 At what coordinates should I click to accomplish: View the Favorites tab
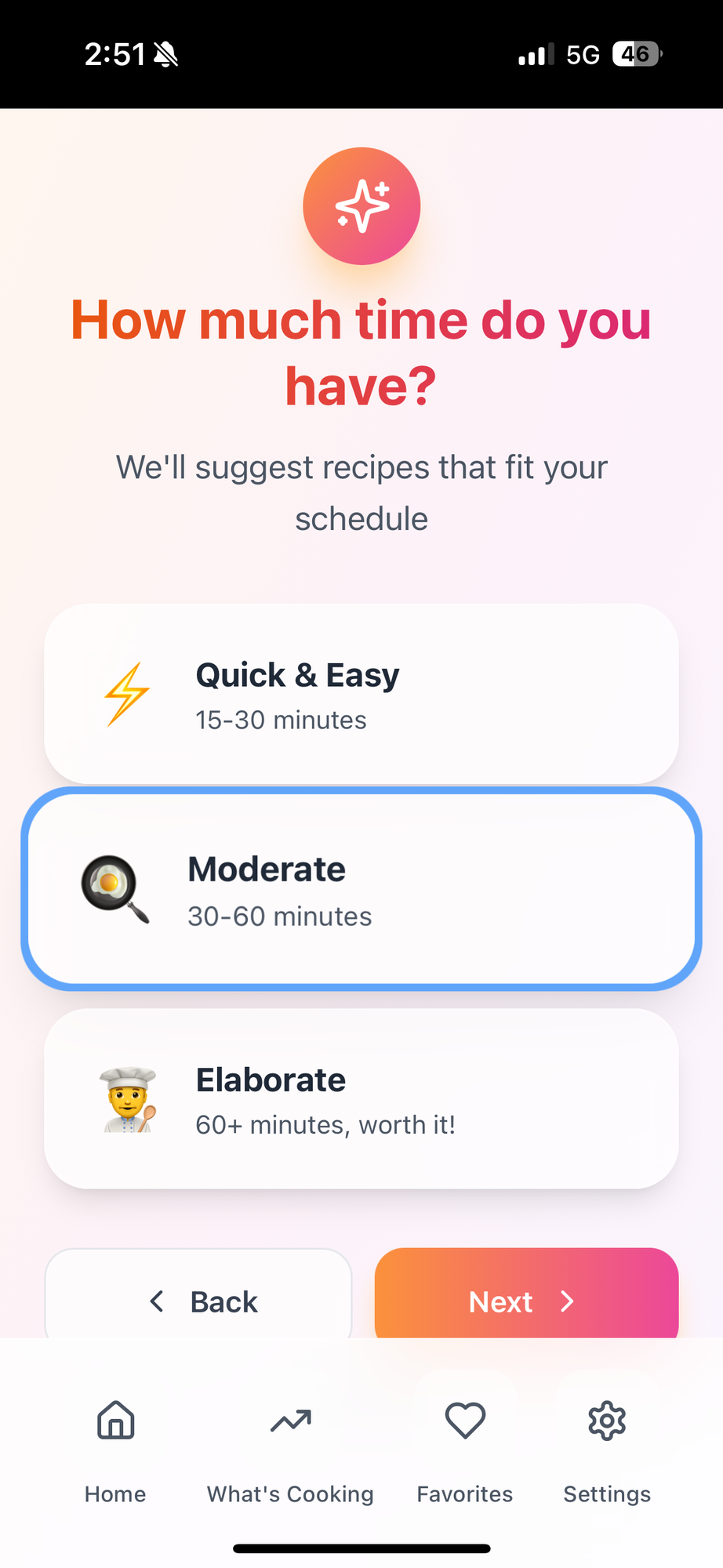[x=465, y=1450]
